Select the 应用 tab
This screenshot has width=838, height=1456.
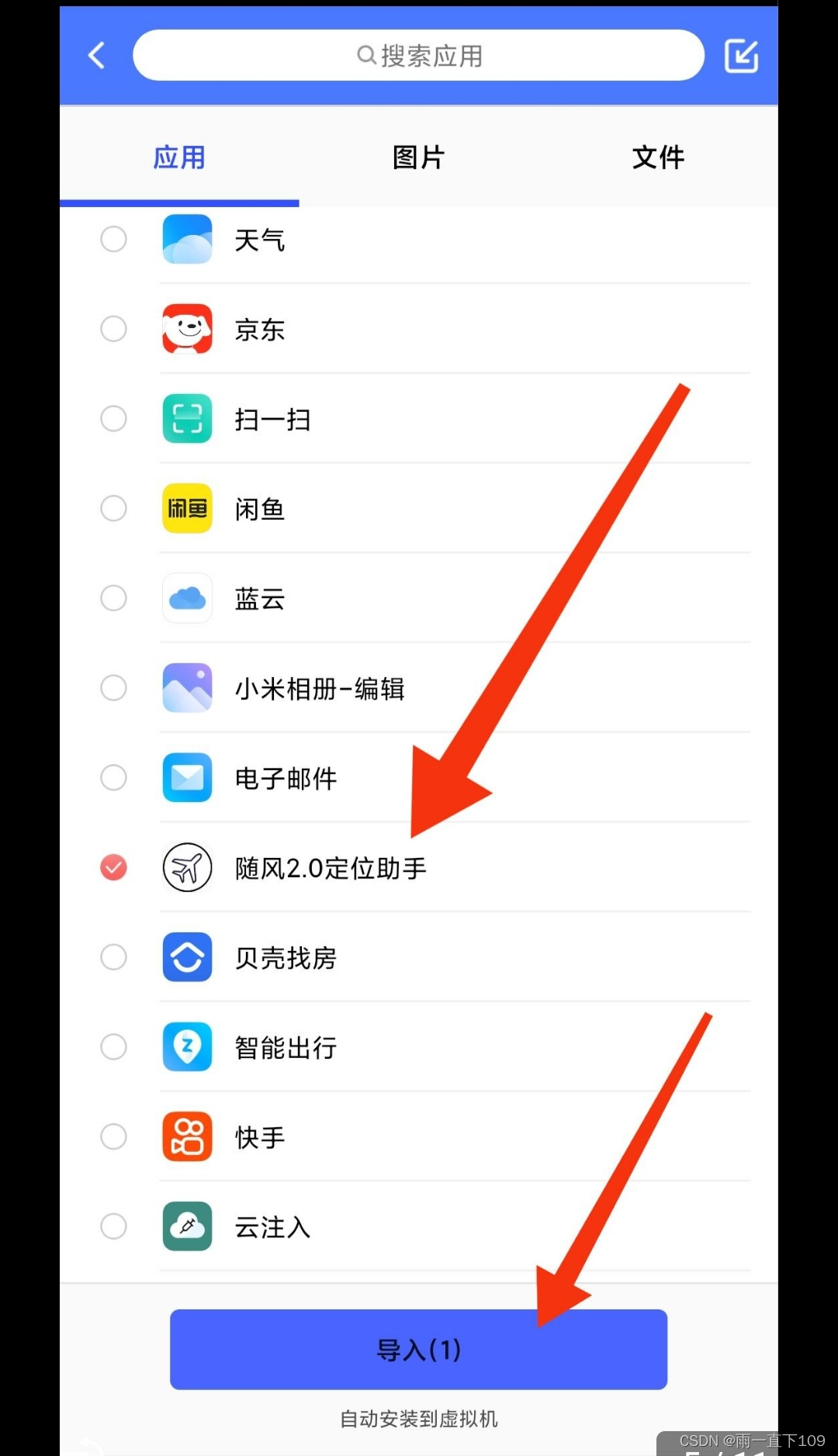pyautogui.click(x=179, y=157)
